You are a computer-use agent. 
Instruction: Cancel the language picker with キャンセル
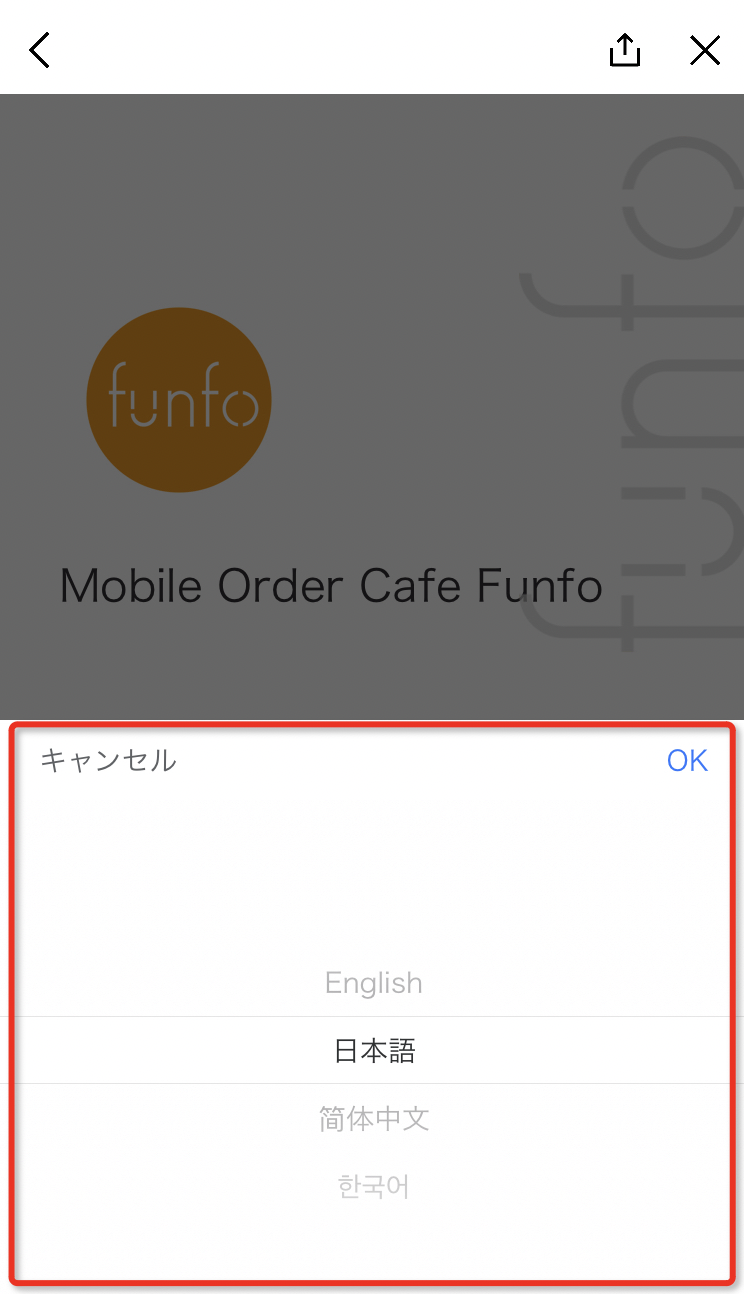[108, 761]
